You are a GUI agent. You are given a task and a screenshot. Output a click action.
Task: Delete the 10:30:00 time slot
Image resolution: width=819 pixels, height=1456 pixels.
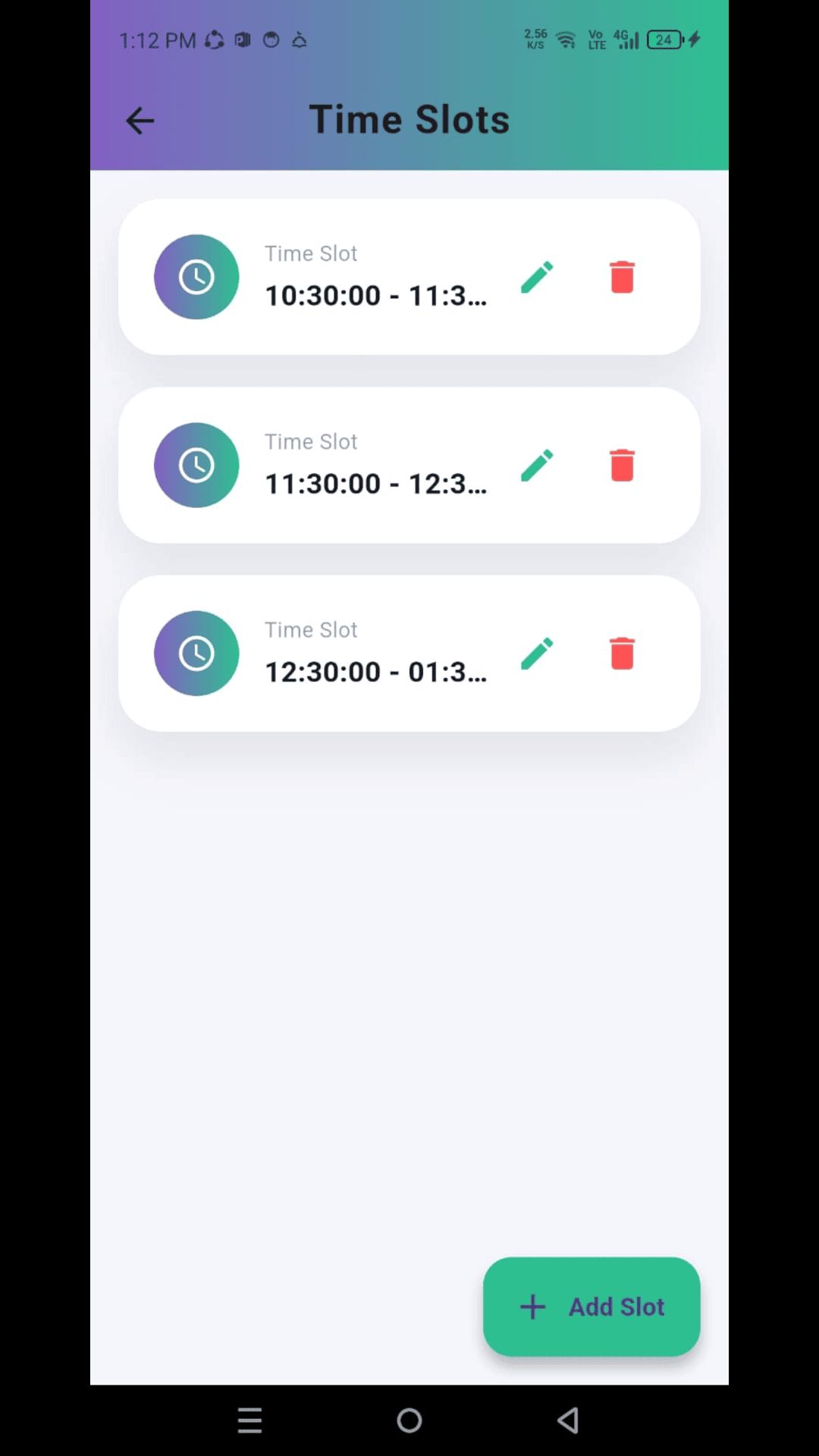[x=622, y=277]
